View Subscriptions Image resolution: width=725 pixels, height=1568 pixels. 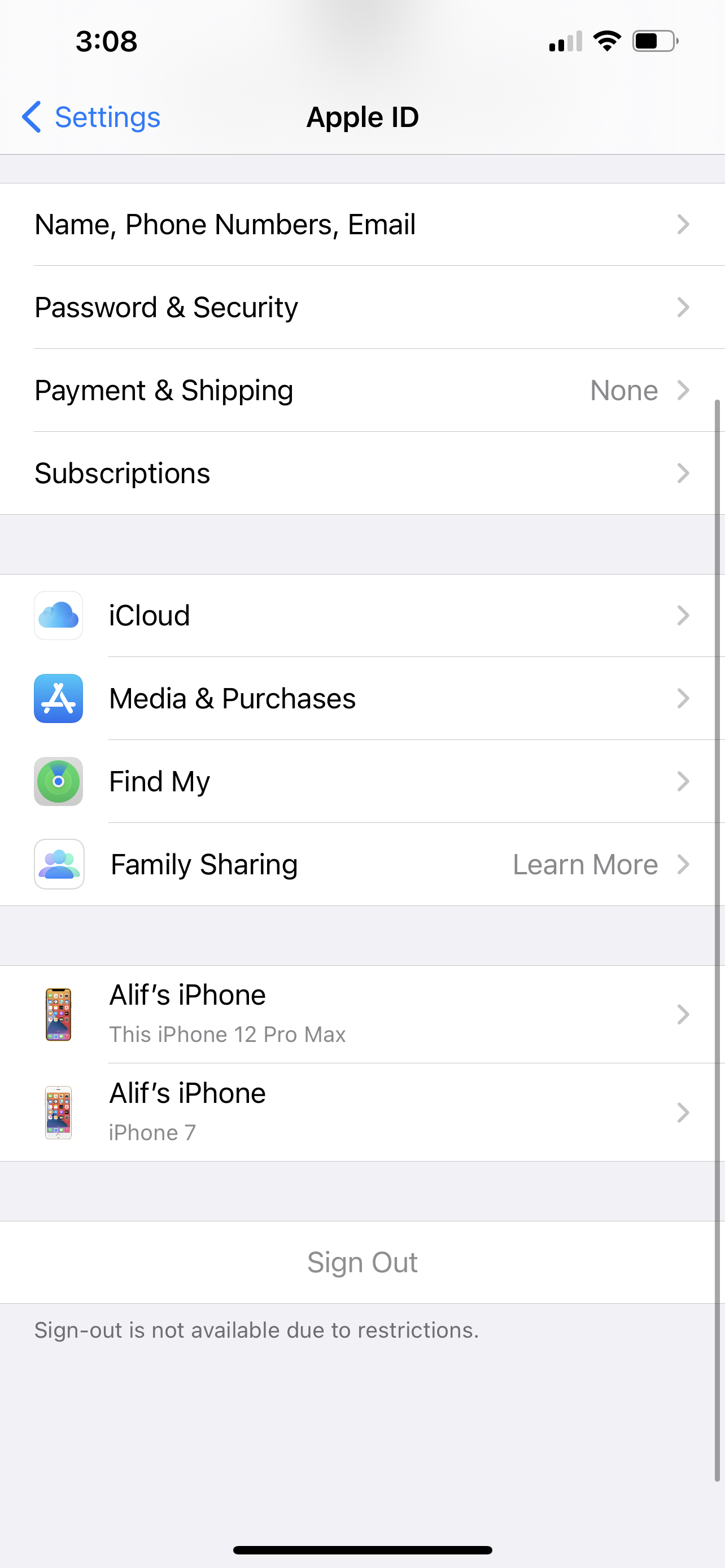(x=362, y=473)
